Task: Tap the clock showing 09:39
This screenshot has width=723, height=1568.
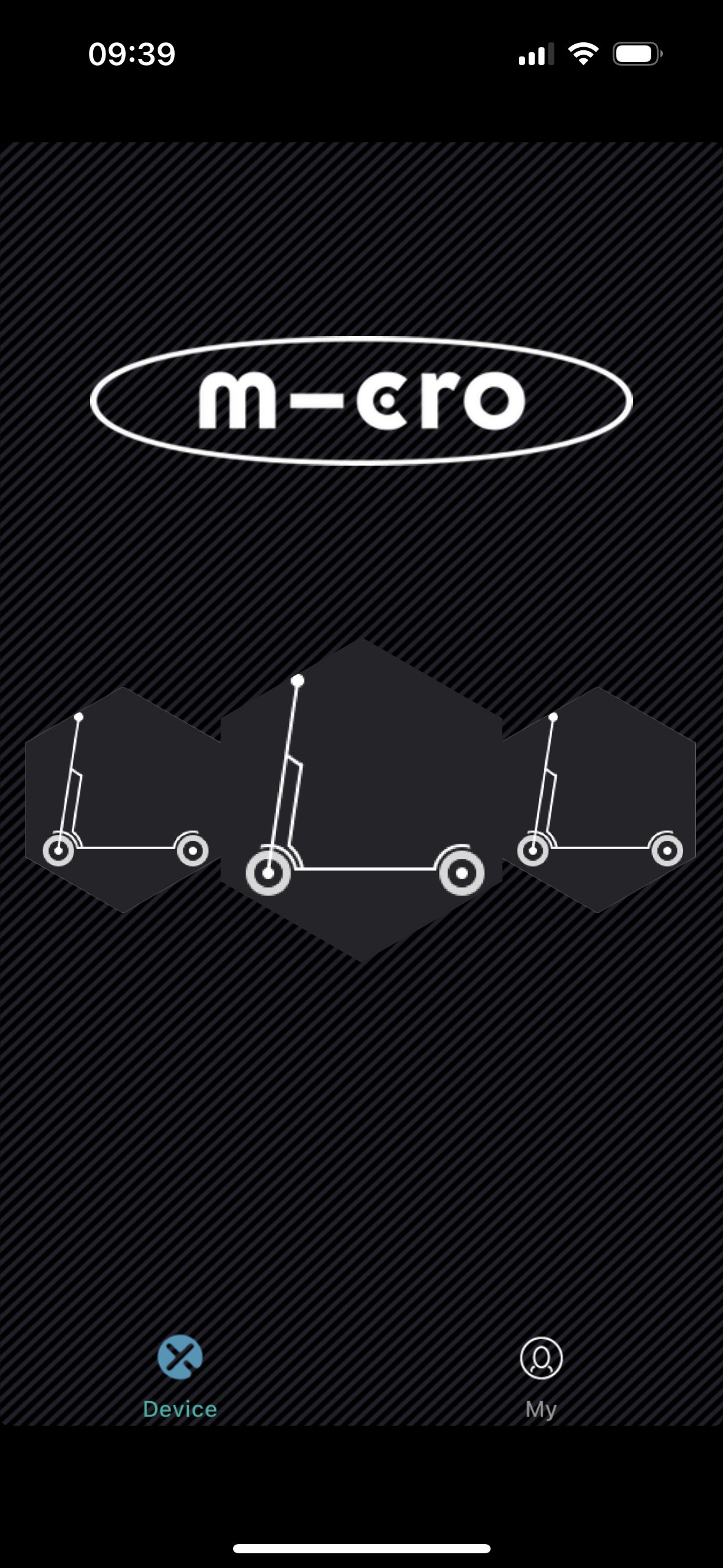Action: (131, 54)
